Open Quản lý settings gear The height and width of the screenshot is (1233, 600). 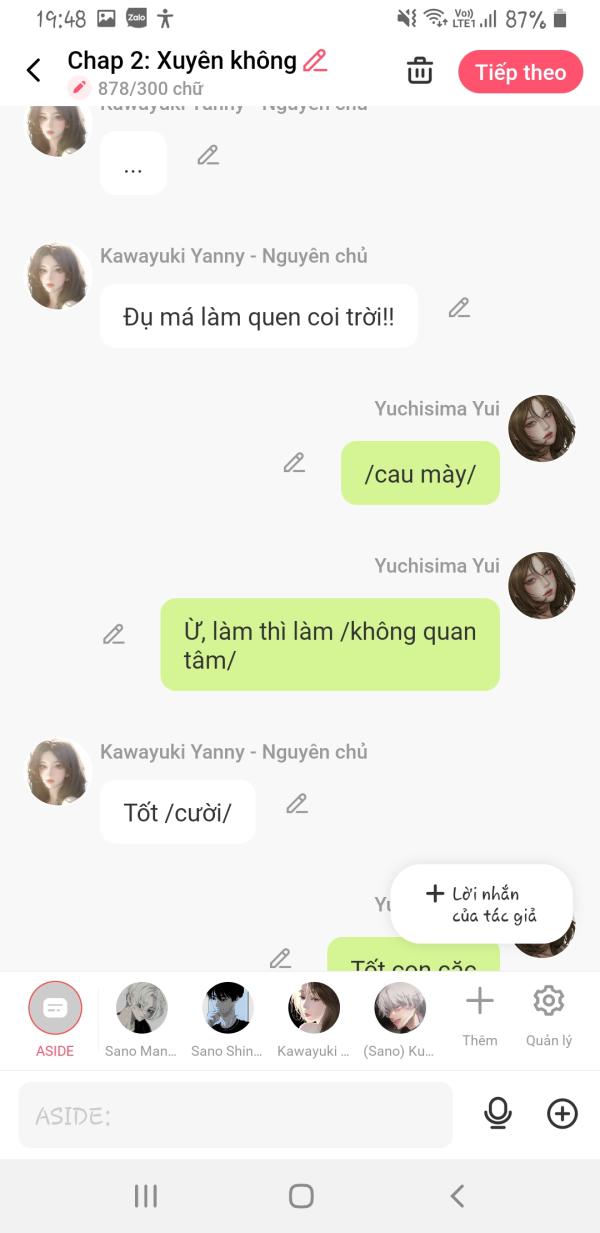pyautogui.click(x=549, y=1016)
